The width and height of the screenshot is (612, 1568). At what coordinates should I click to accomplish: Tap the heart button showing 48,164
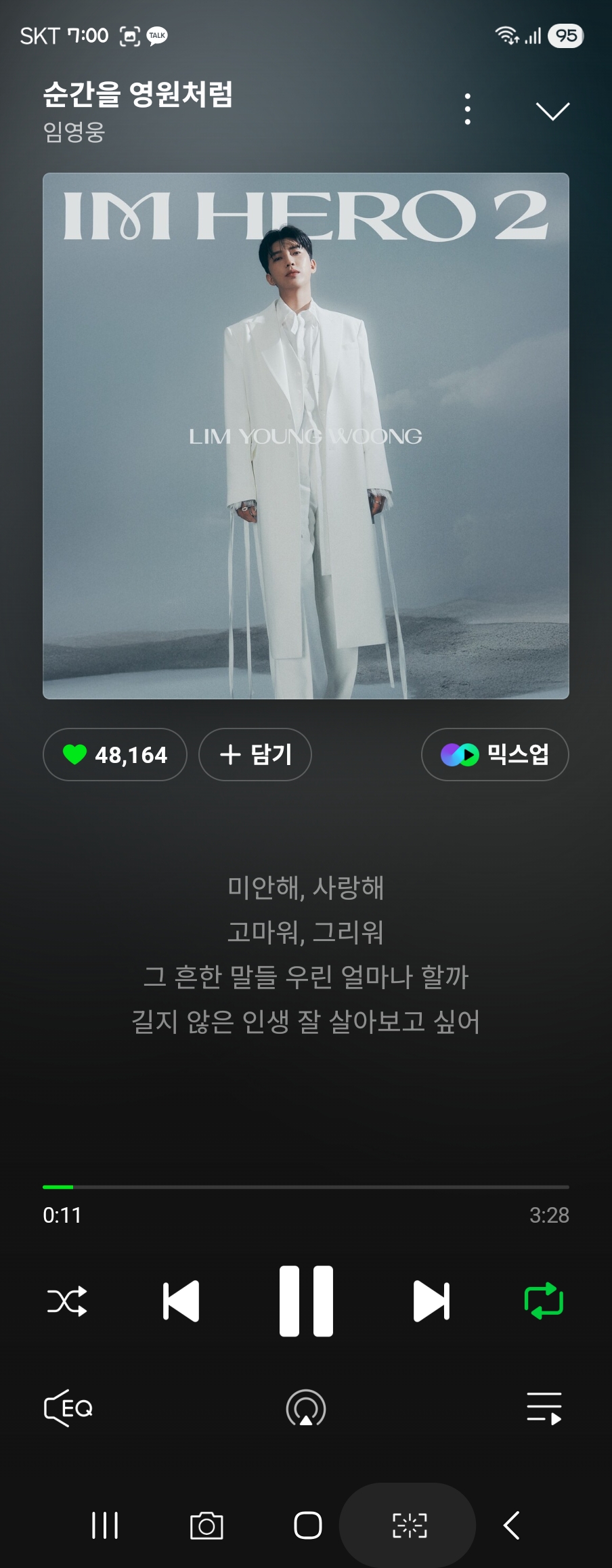[x=115, y=754]
